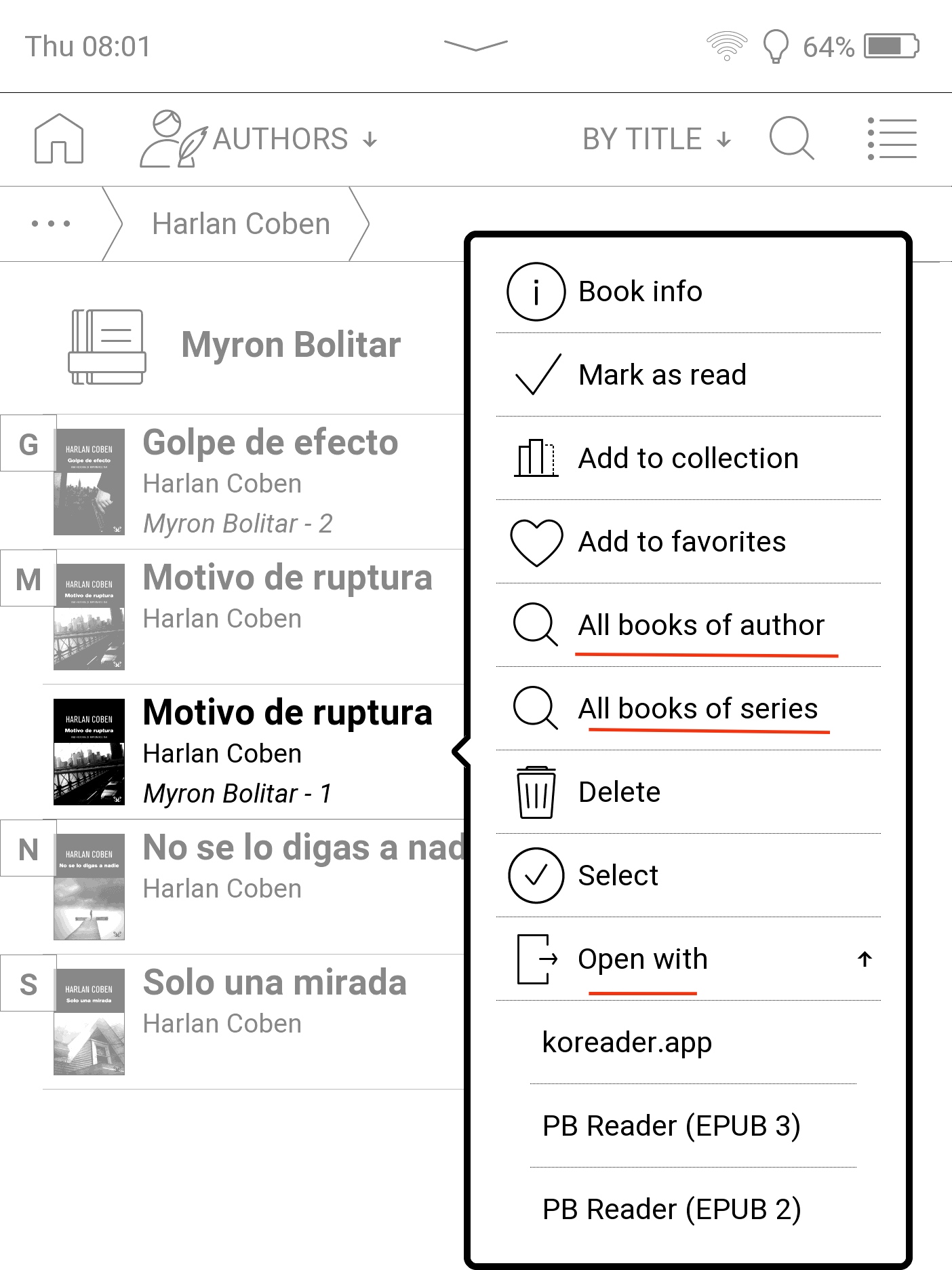Image resolution: width=952 pixels, height=1270 pixels.
Task: Show all books of series
Action: tap(697, 709)
